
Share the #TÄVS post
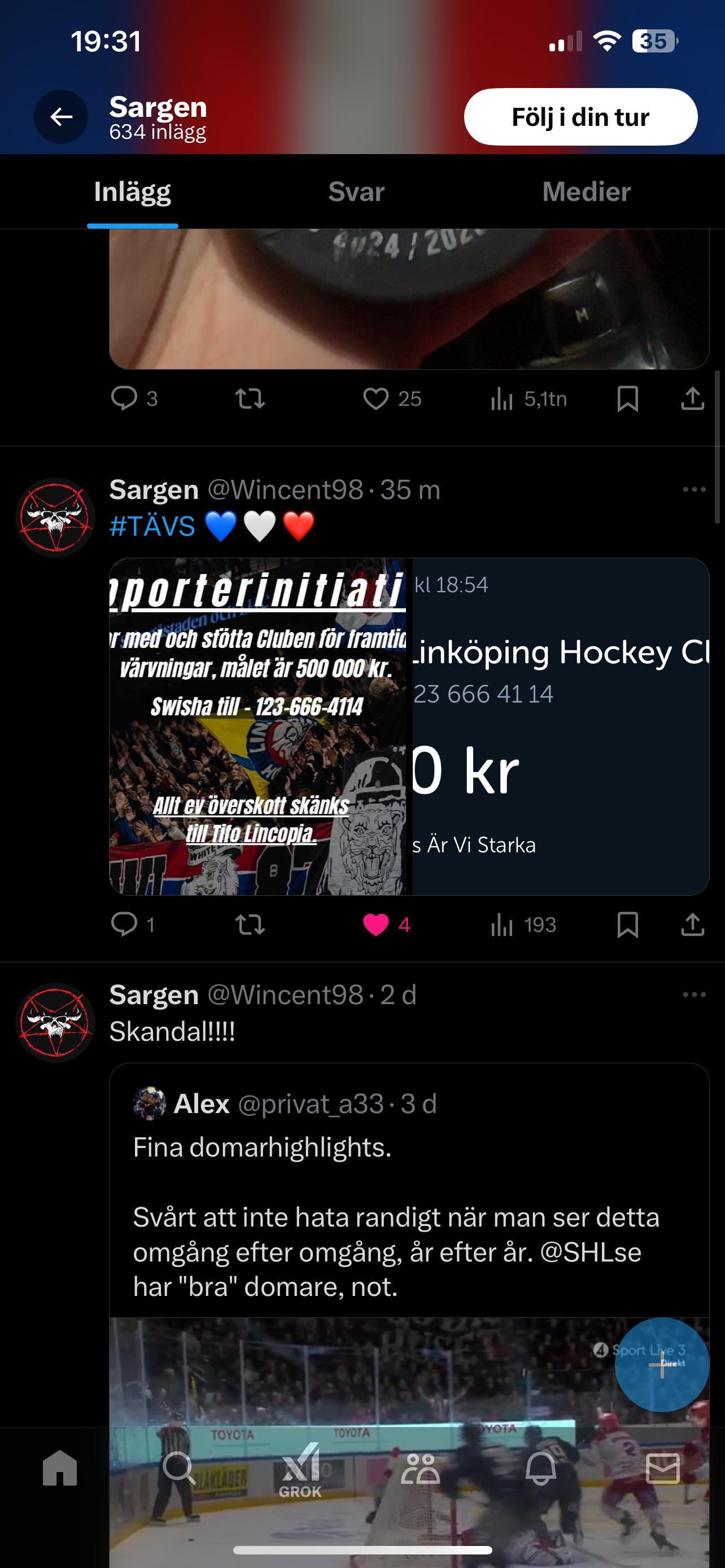692,925
